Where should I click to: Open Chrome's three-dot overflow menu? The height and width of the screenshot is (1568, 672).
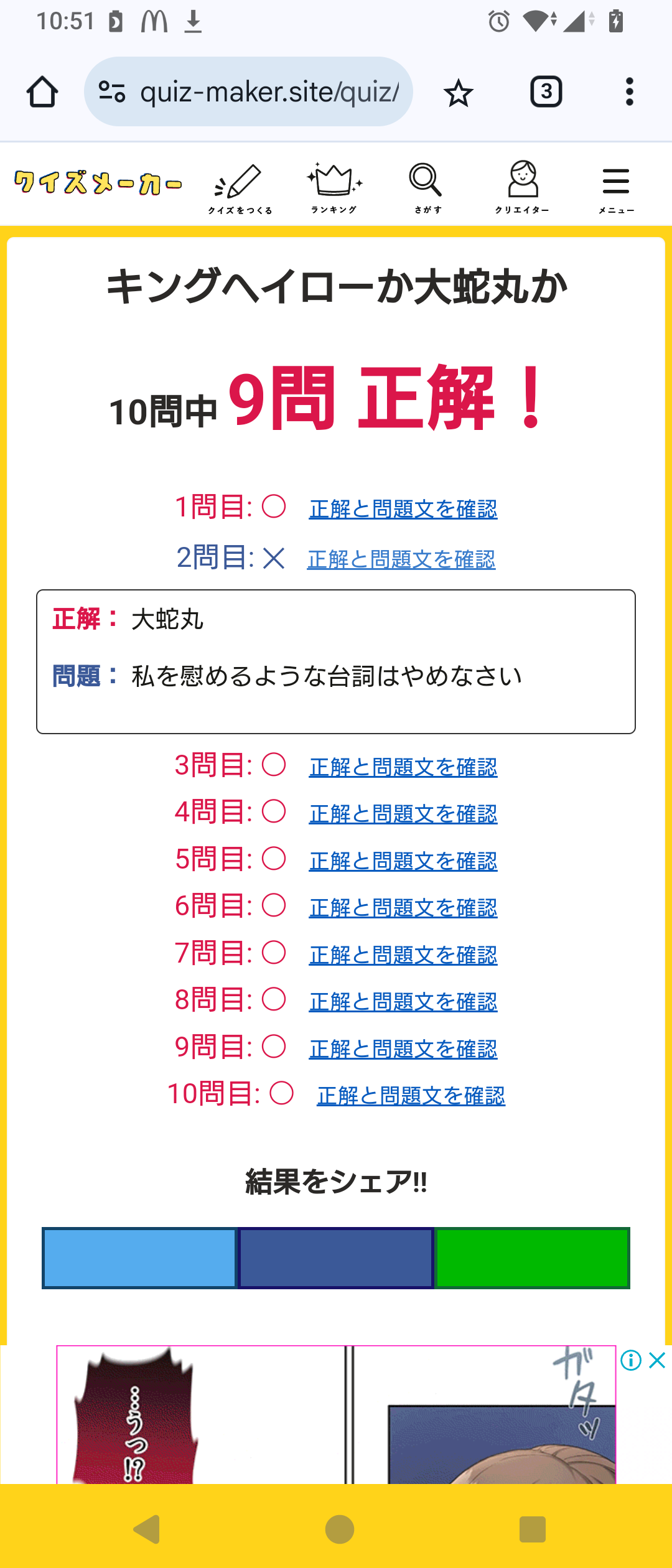pyautogui.click(x=629, y=92)
